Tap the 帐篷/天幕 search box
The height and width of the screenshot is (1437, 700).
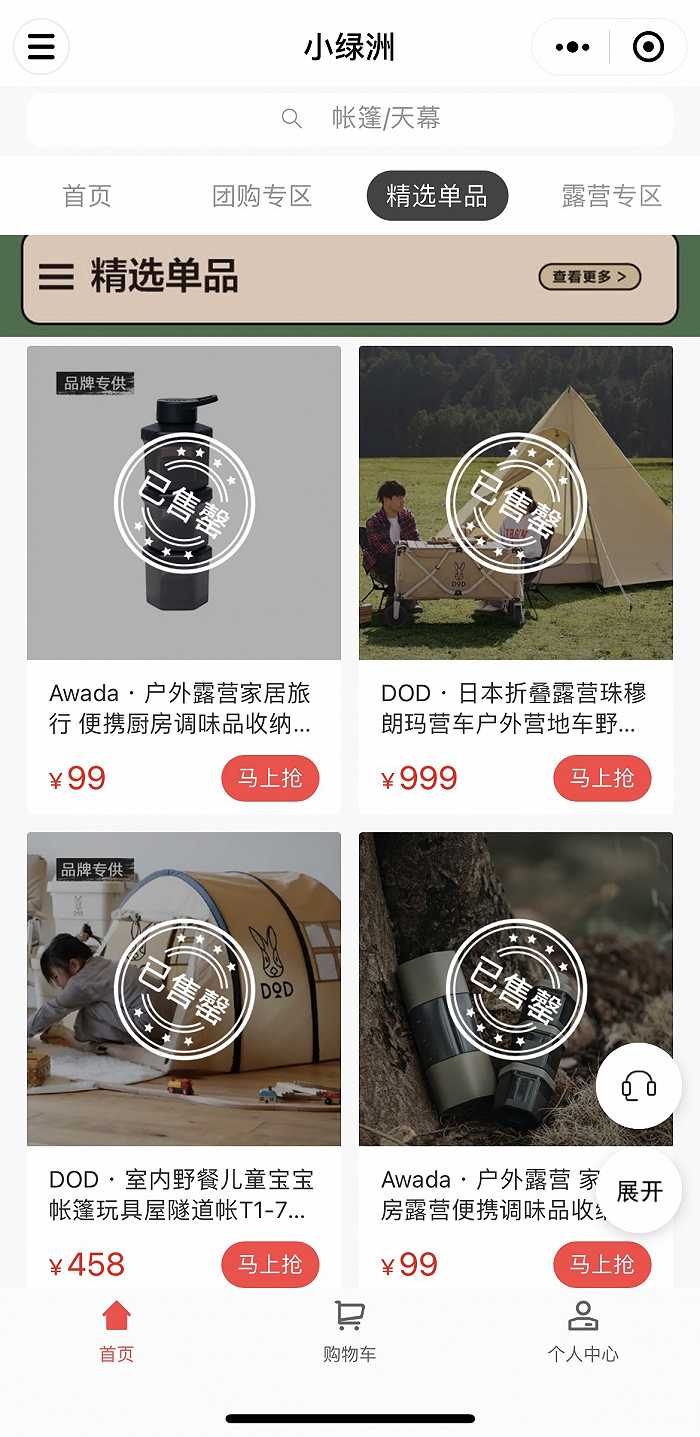point(350,119)
